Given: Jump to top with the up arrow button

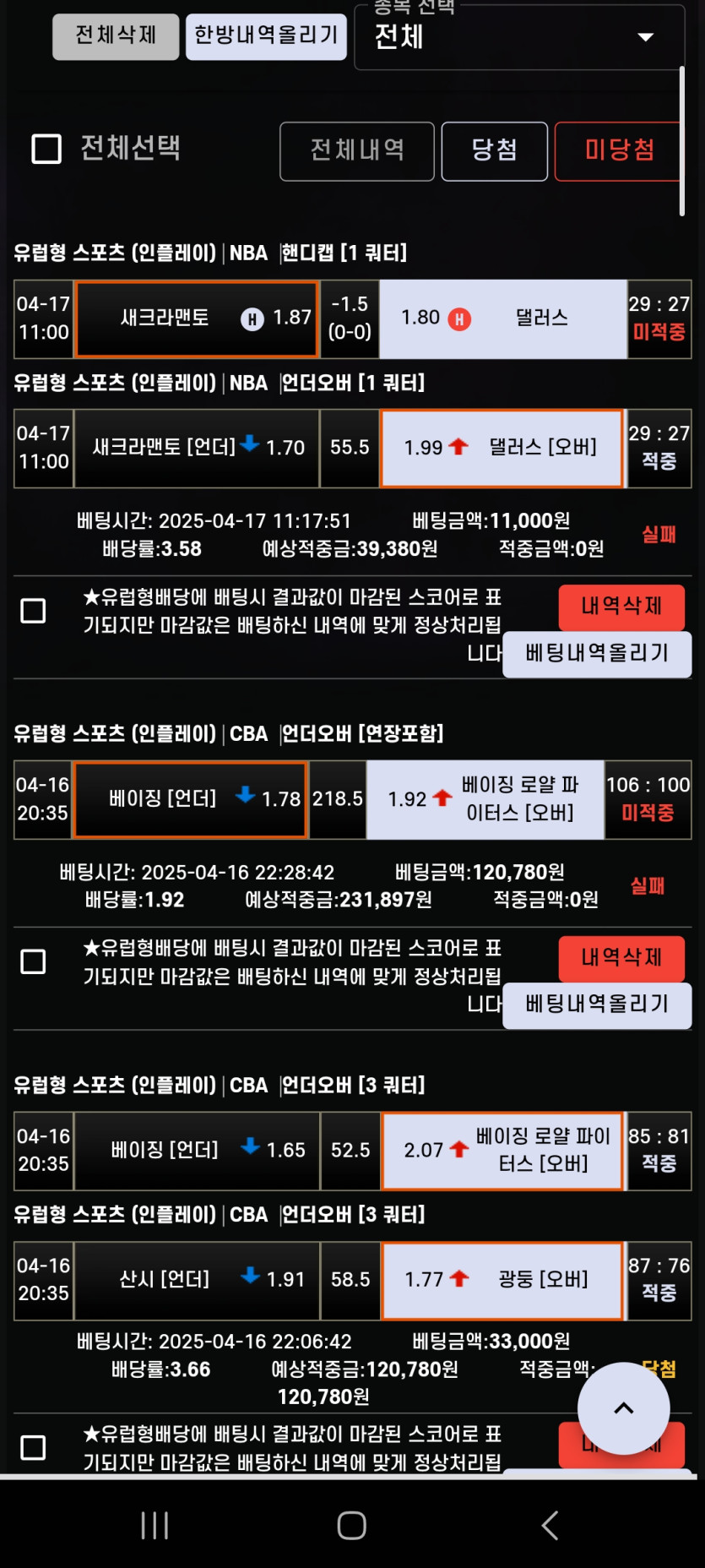Looking at the screenshot, I should coord(623,1407).
